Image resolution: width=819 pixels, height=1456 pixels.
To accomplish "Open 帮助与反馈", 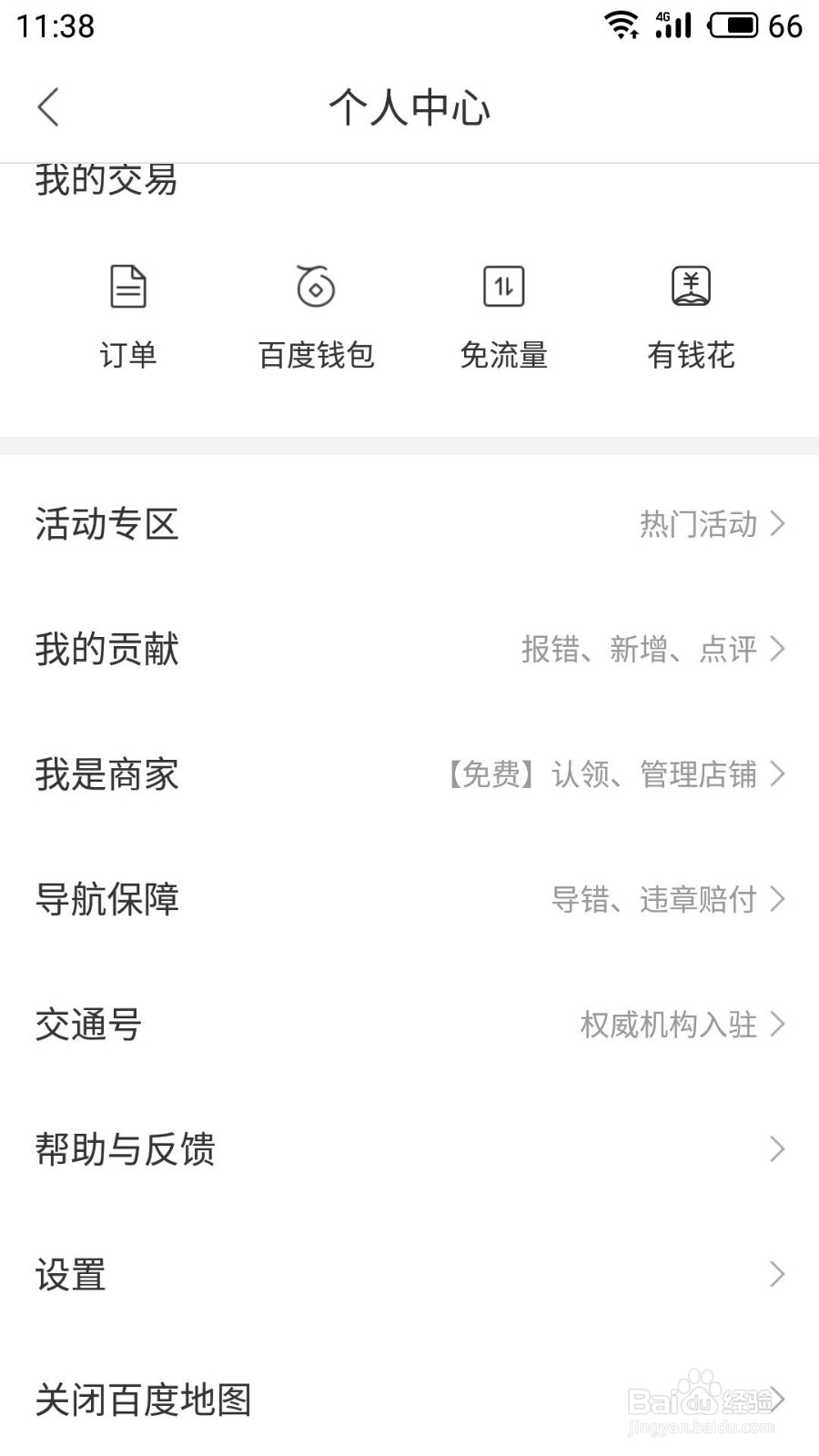I will click(x=409, y=1149).
